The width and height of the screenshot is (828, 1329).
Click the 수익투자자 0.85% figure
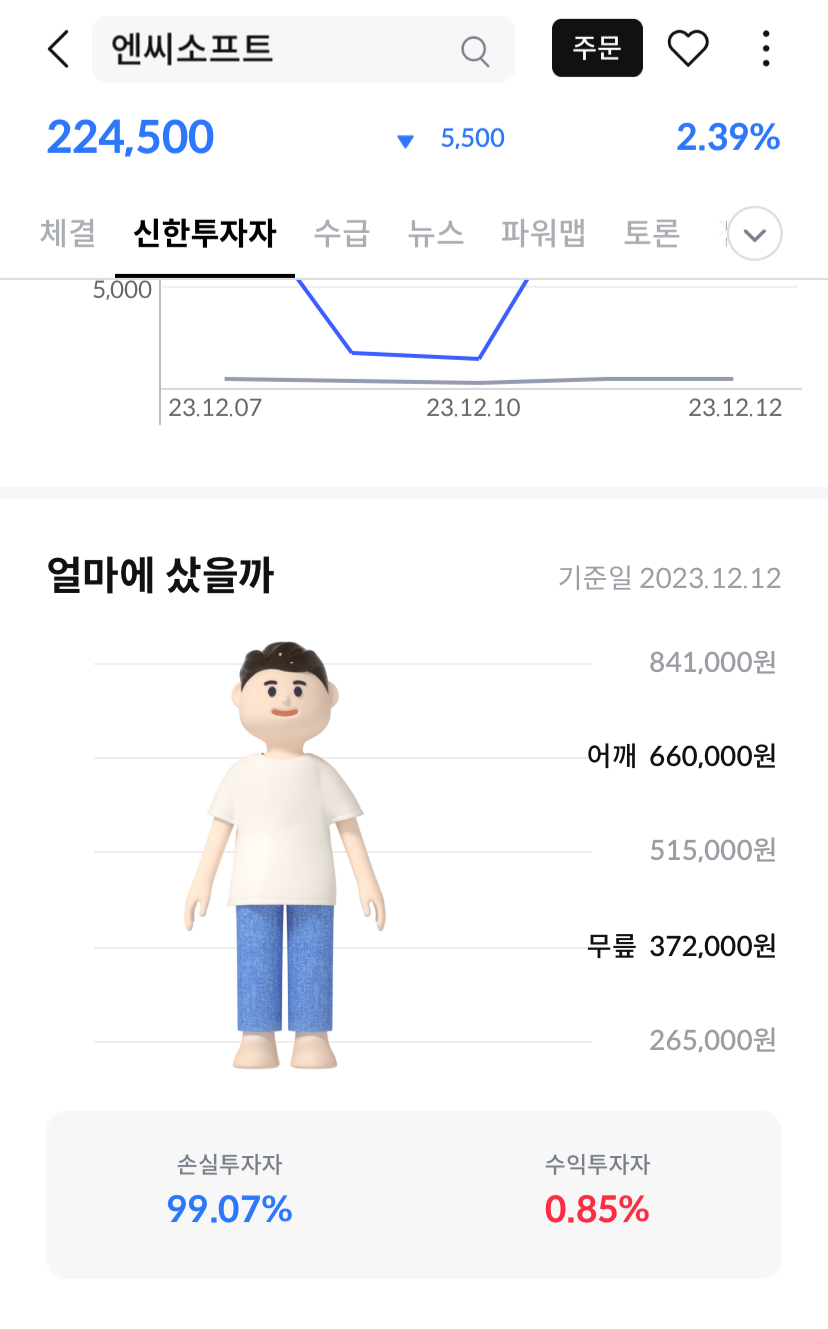(599, 1210)
